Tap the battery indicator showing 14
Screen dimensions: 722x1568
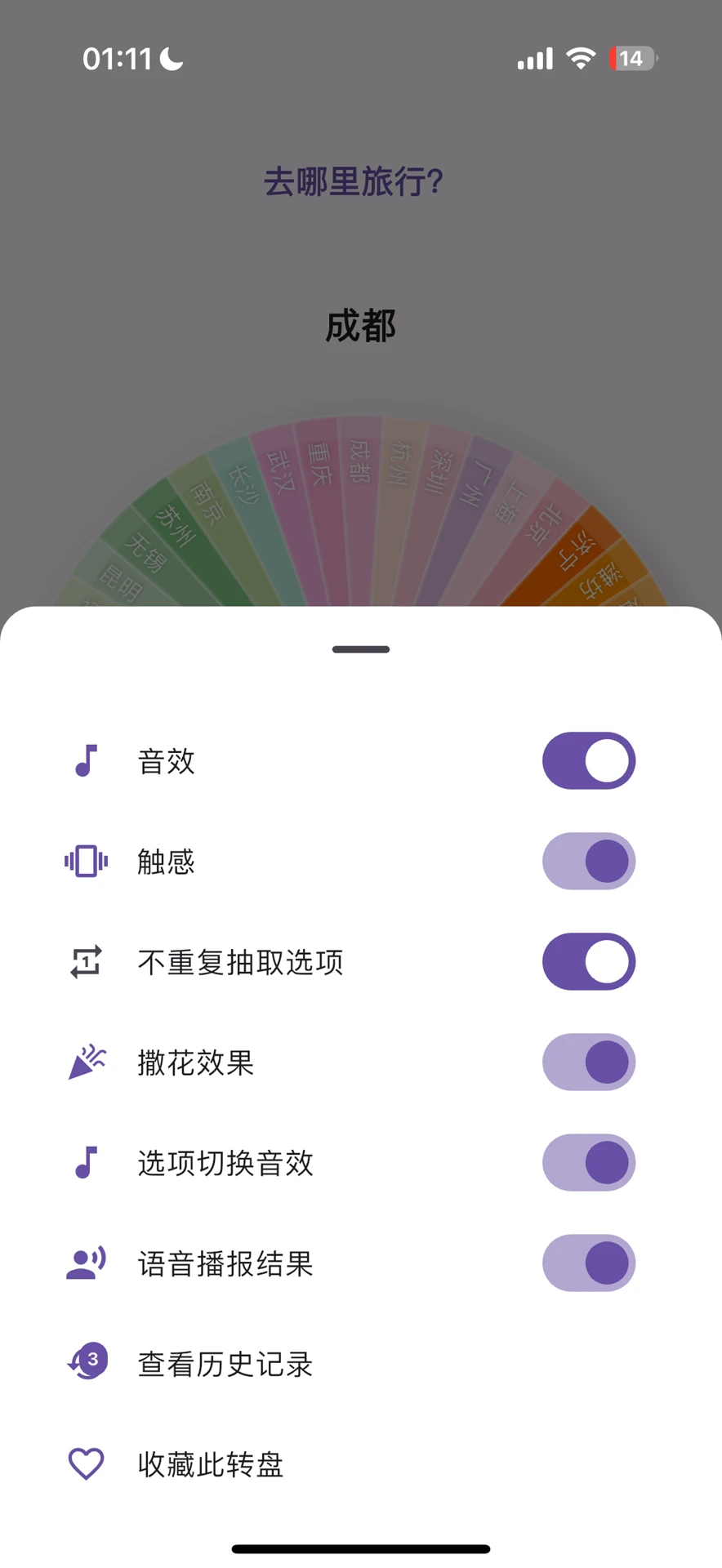point(631,58)
